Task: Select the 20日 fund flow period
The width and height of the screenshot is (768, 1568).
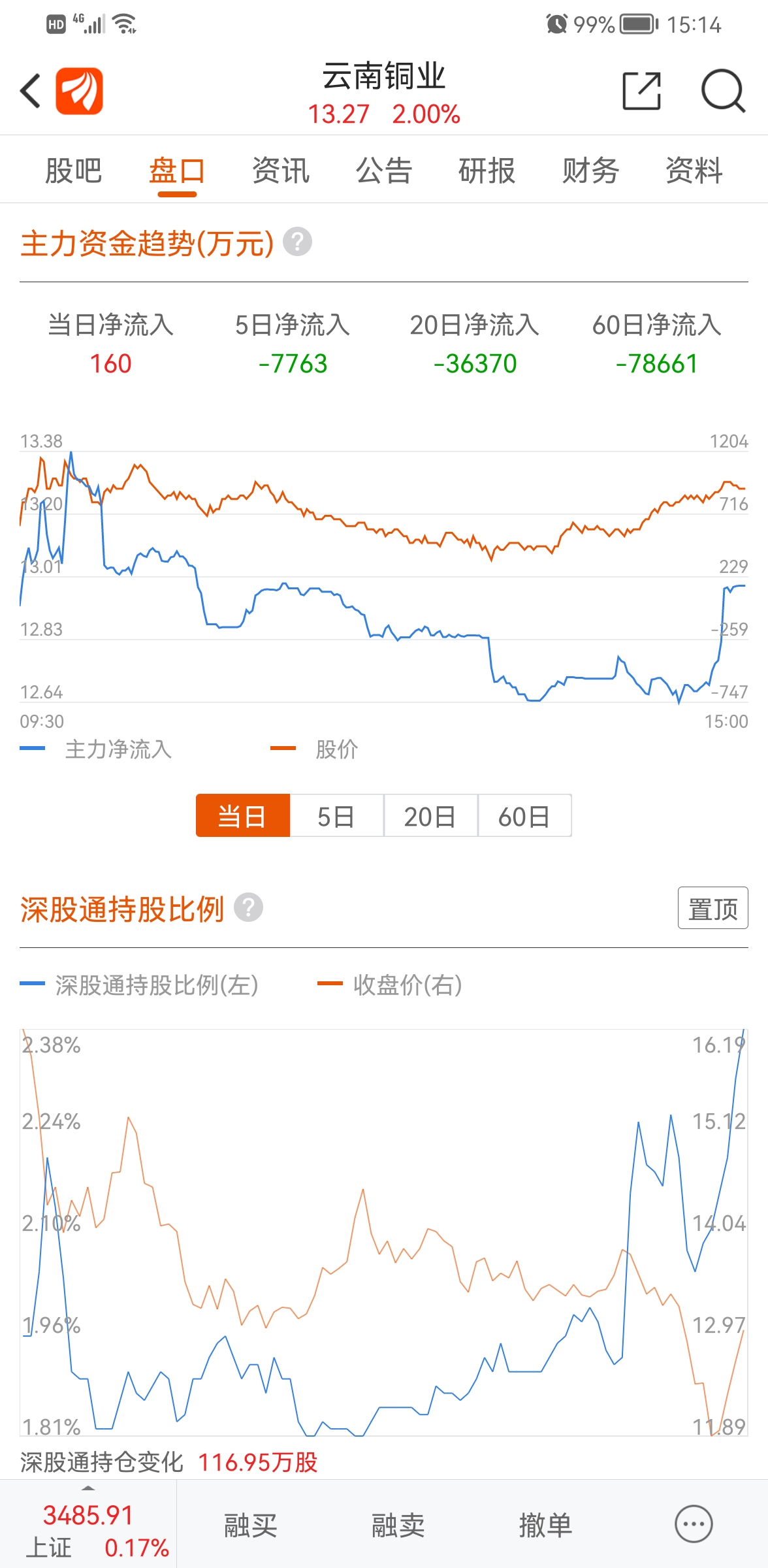Action: click(x=430, y=815)
